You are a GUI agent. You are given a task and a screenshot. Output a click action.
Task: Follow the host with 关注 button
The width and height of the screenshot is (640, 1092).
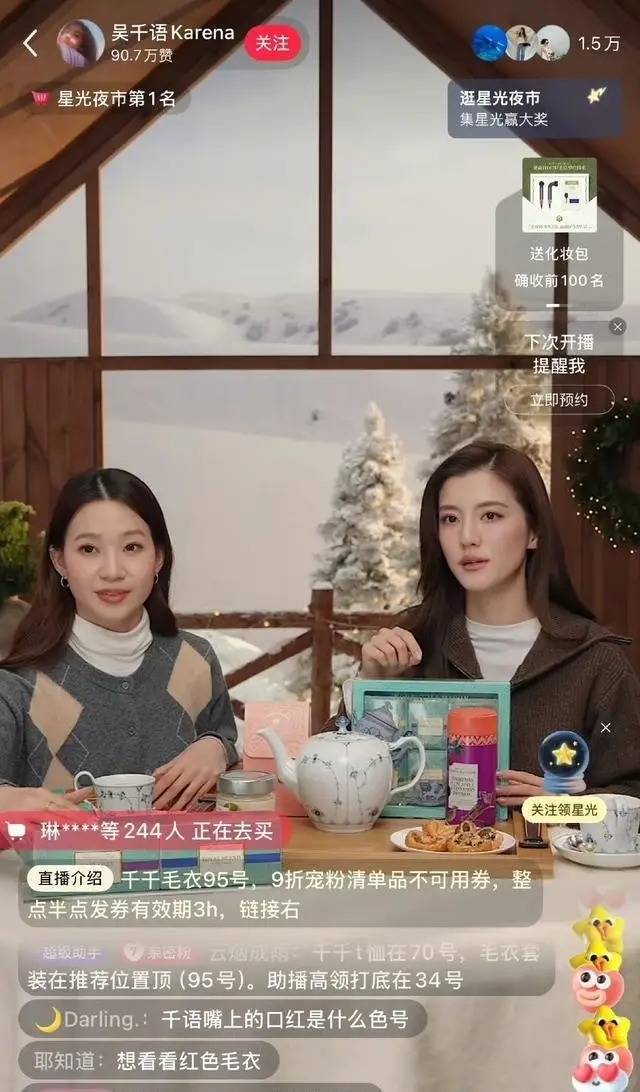coord(272,43)
